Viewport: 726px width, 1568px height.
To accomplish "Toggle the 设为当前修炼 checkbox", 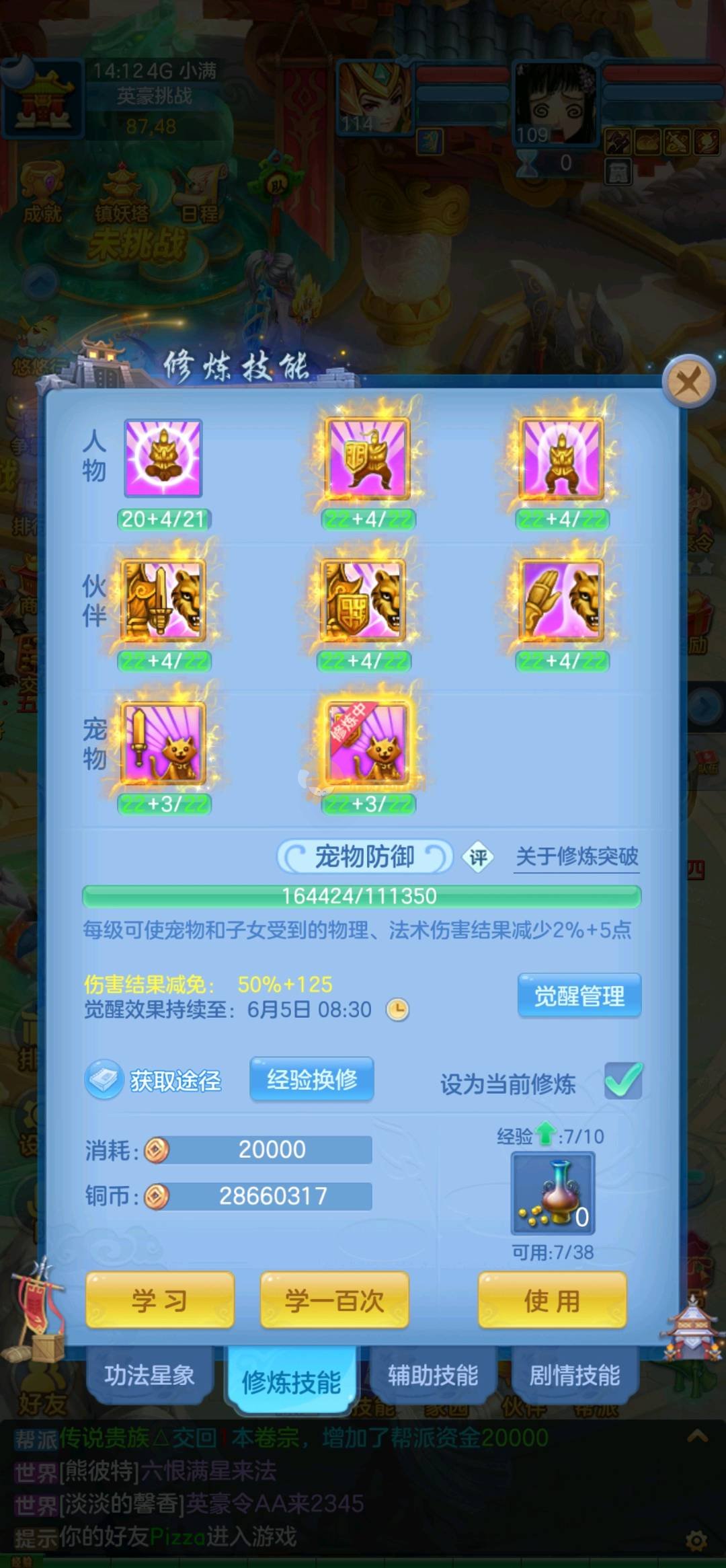I will (x=622, y=1081).
